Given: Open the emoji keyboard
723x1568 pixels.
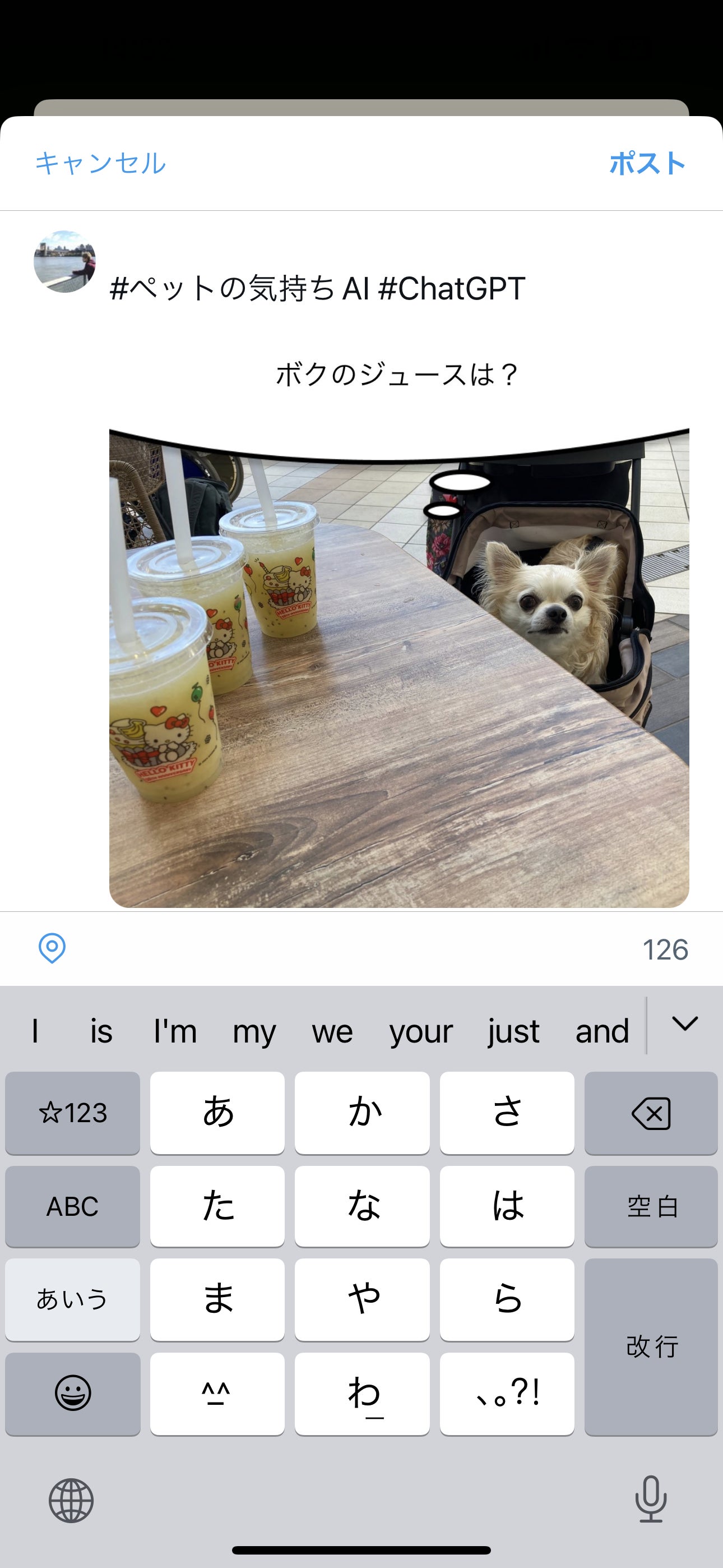Looking at the screenshot, I should pos(72,1393).
